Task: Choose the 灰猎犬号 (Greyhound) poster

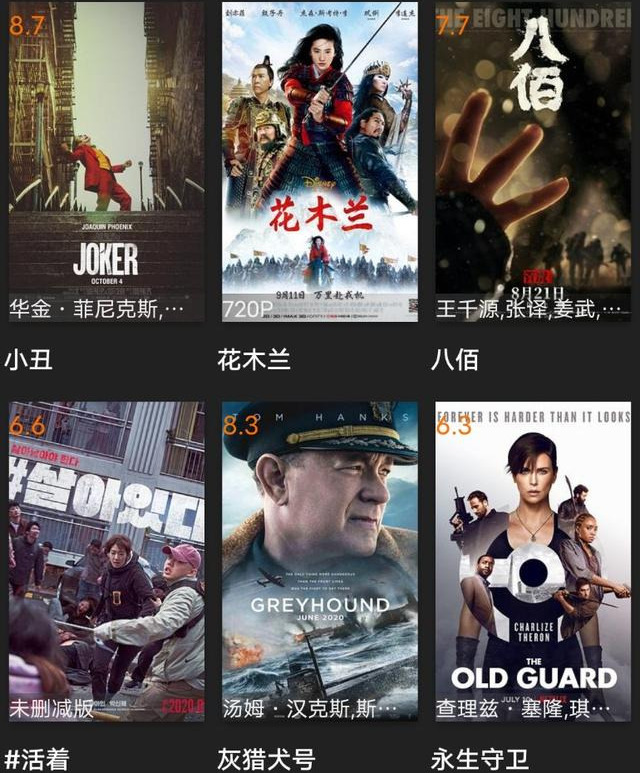Action: point(319,561)
